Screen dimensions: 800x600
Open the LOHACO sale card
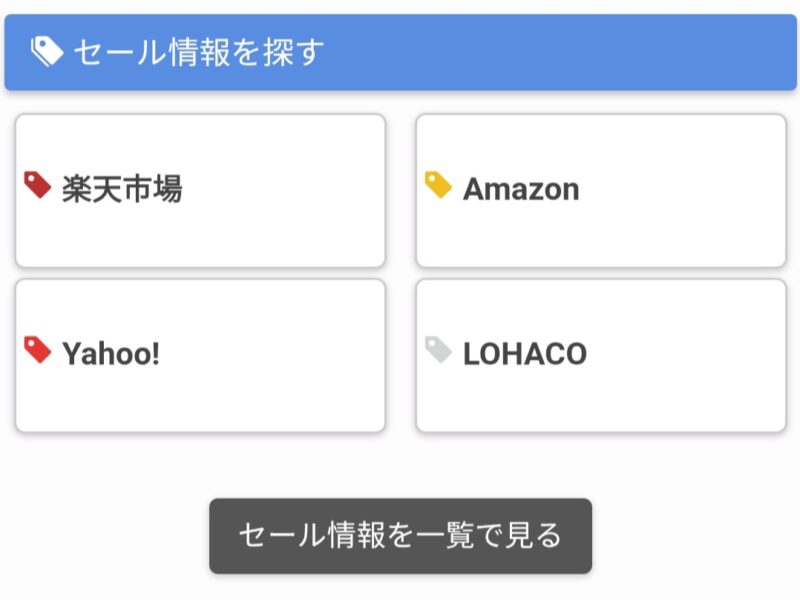[600, 355]
